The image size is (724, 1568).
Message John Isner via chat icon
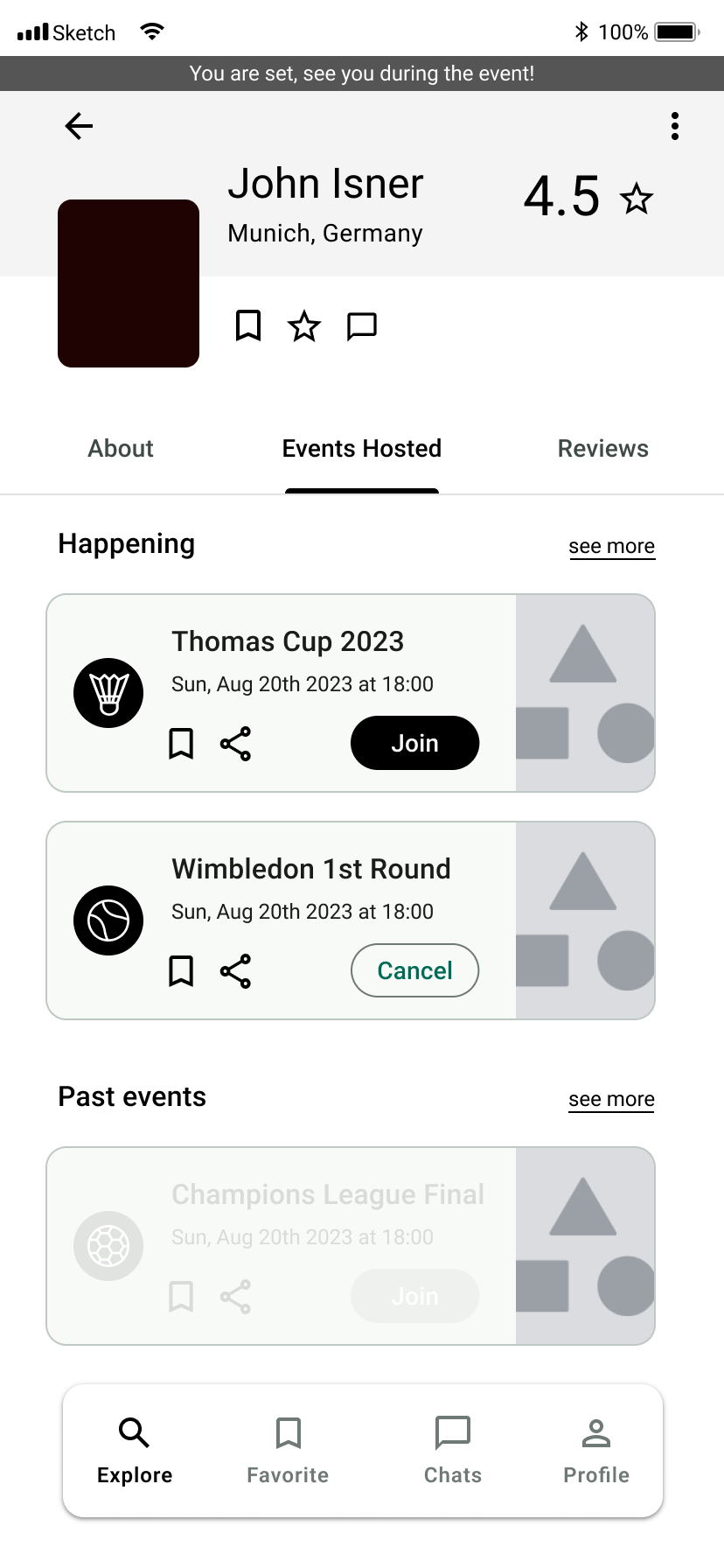pos(361,326)
